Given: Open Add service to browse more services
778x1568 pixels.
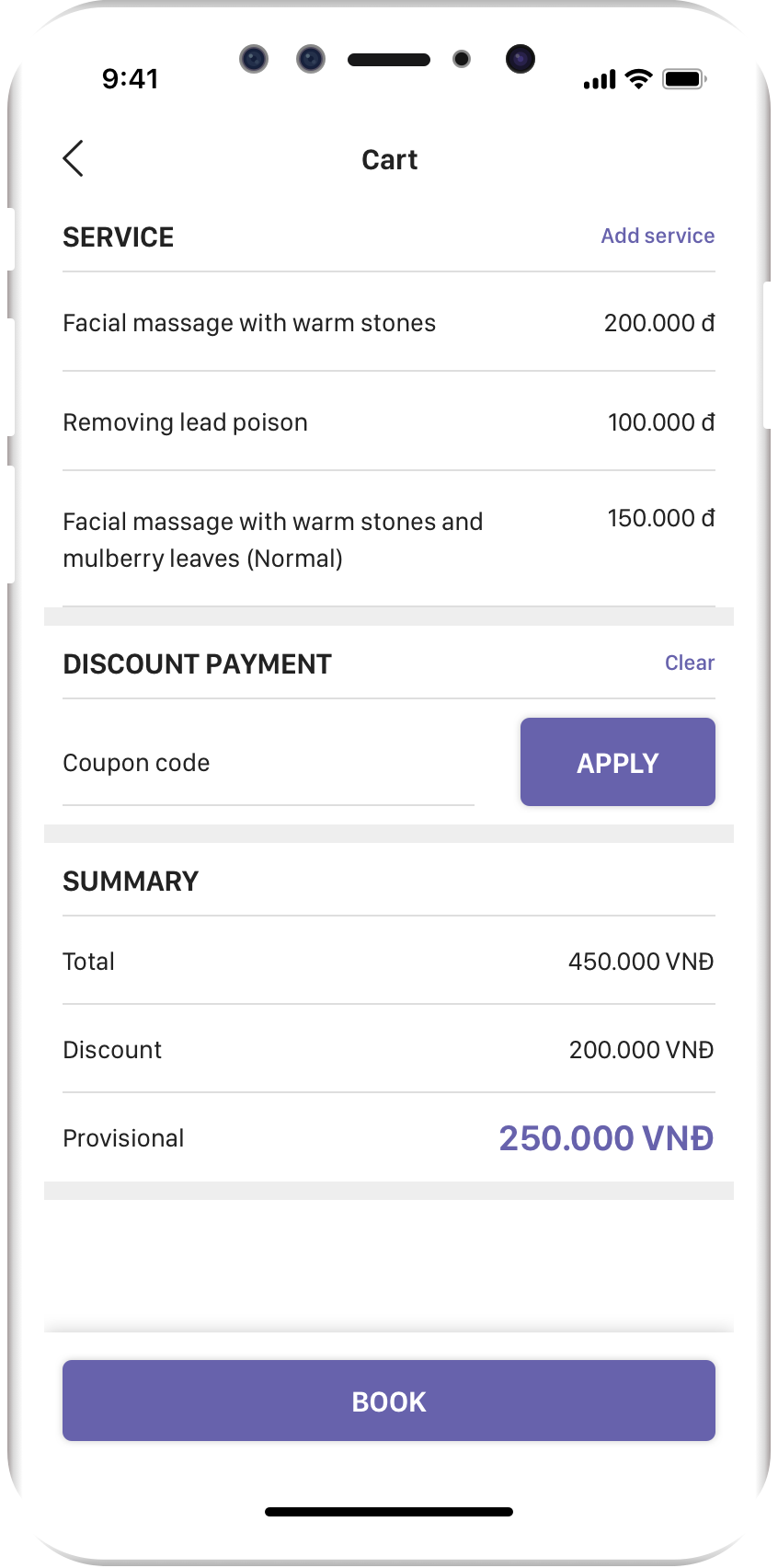Looking at the screenshot, I should coord(658,236).
